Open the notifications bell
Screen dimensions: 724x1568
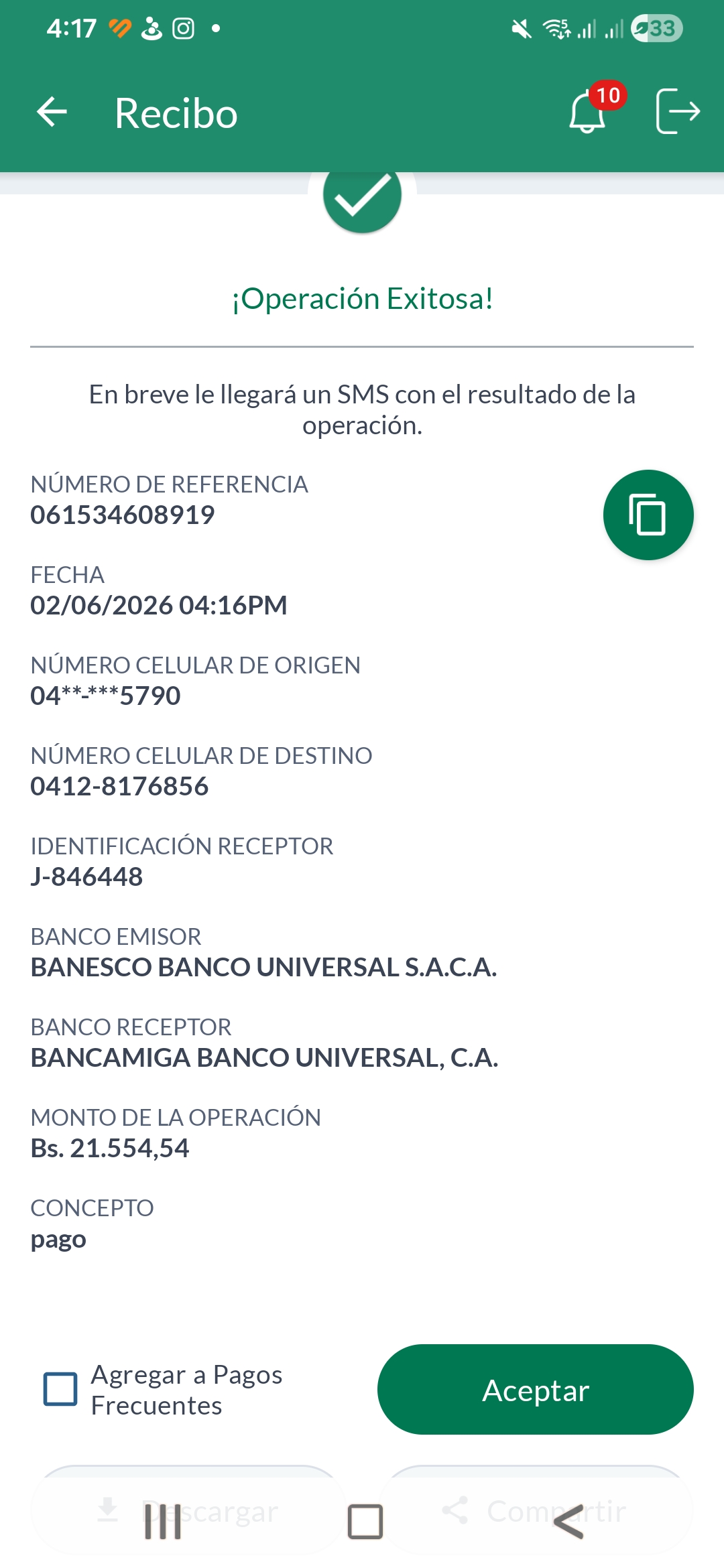pos(588,111)
